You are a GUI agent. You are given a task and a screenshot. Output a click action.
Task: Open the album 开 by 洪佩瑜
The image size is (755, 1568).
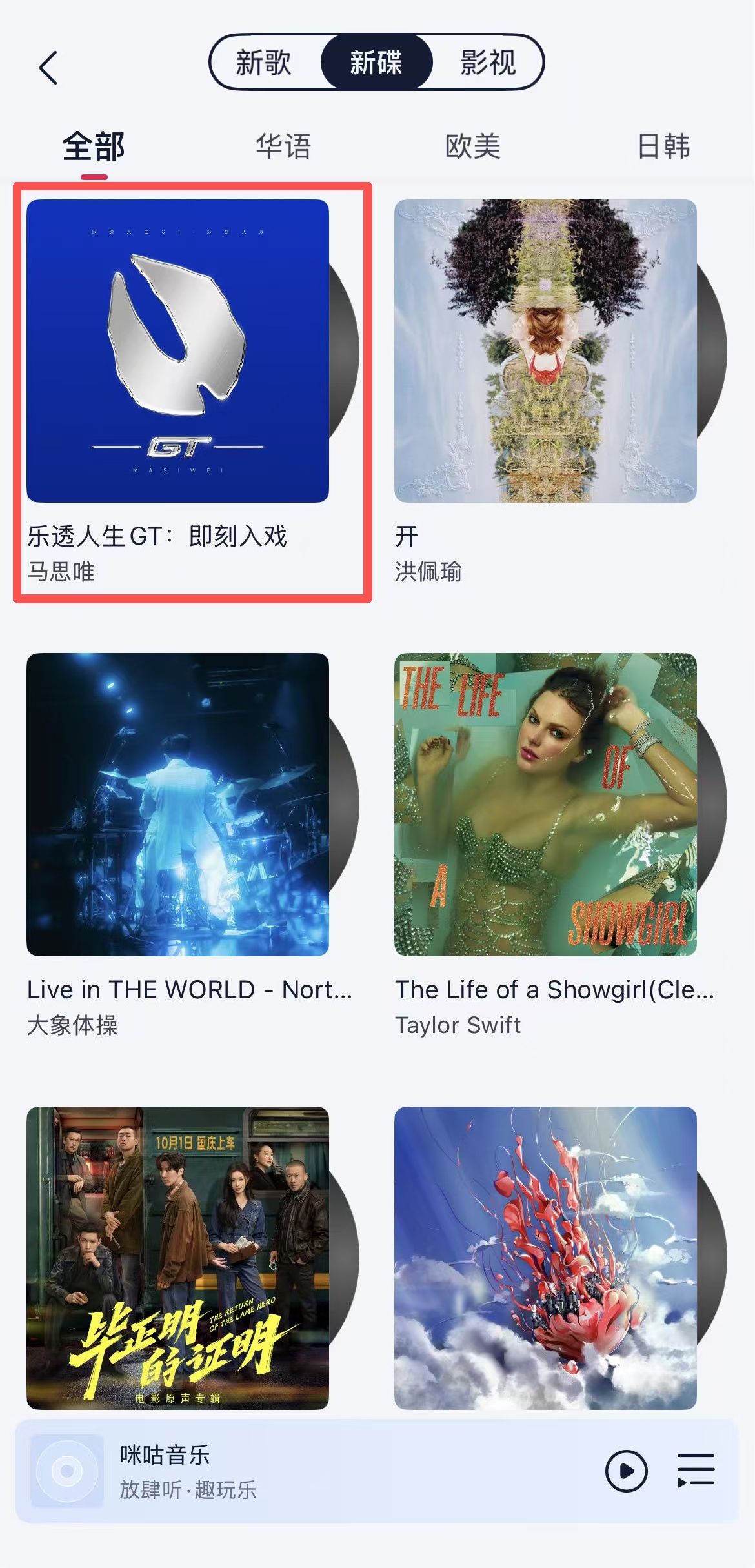(x=545, y=351)
